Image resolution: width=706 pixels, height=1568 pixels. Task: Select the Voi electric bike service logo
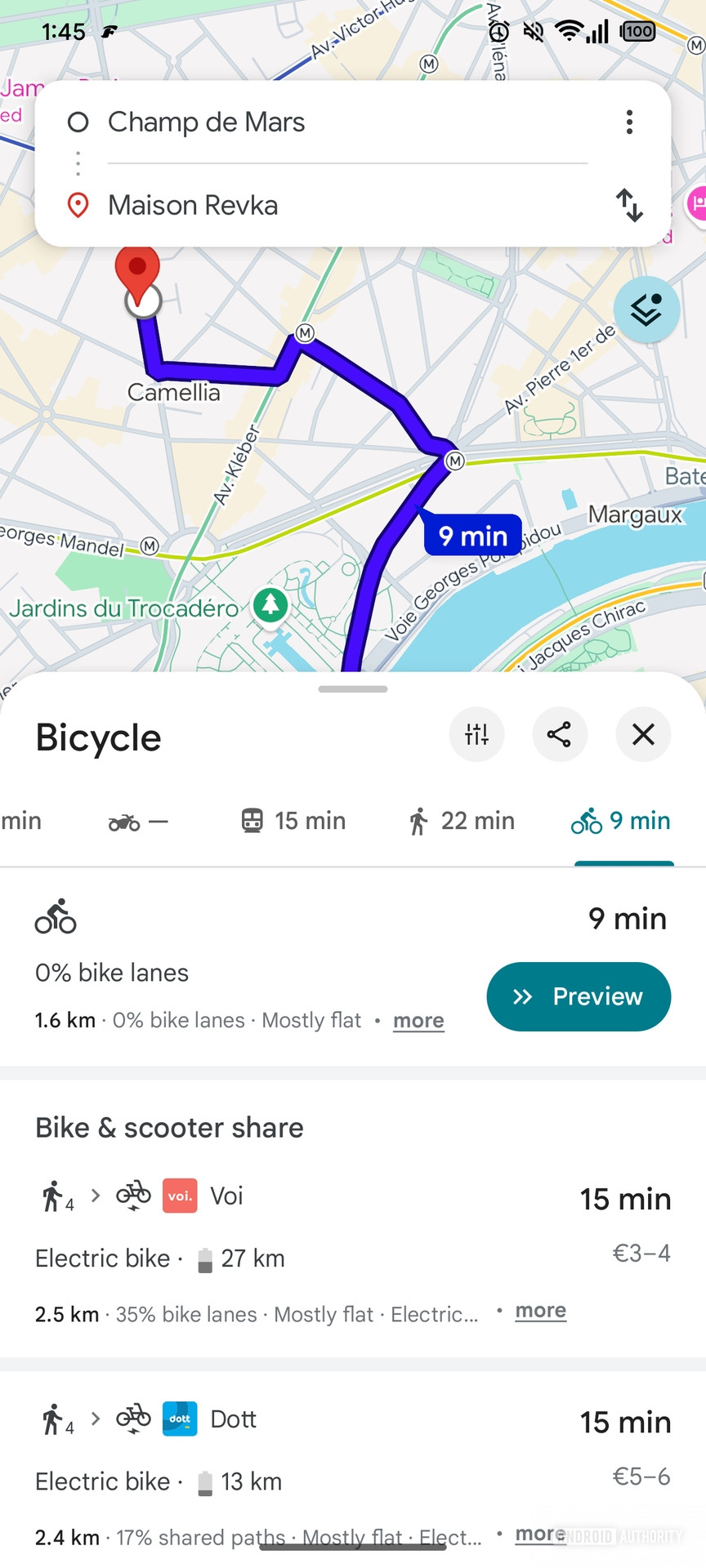coord(179,1196)
